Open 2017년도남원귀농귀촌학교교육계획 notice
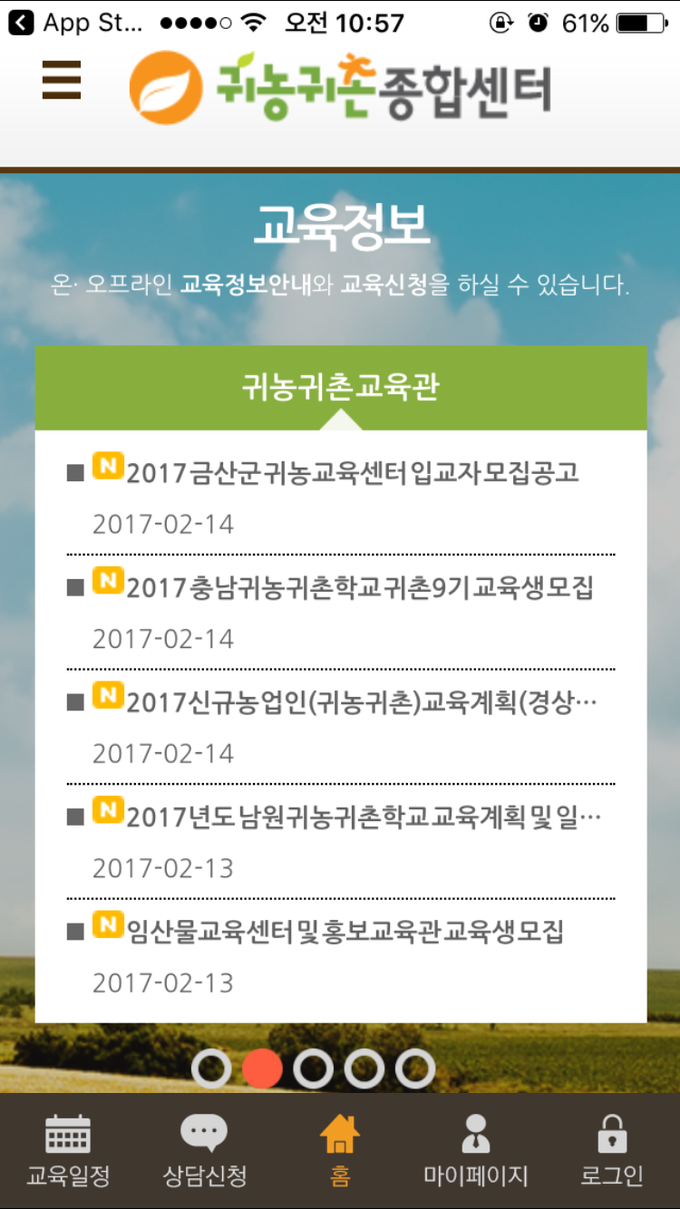Image resolution: width=680 pixels, height=1209 pixels. point(364,818)
